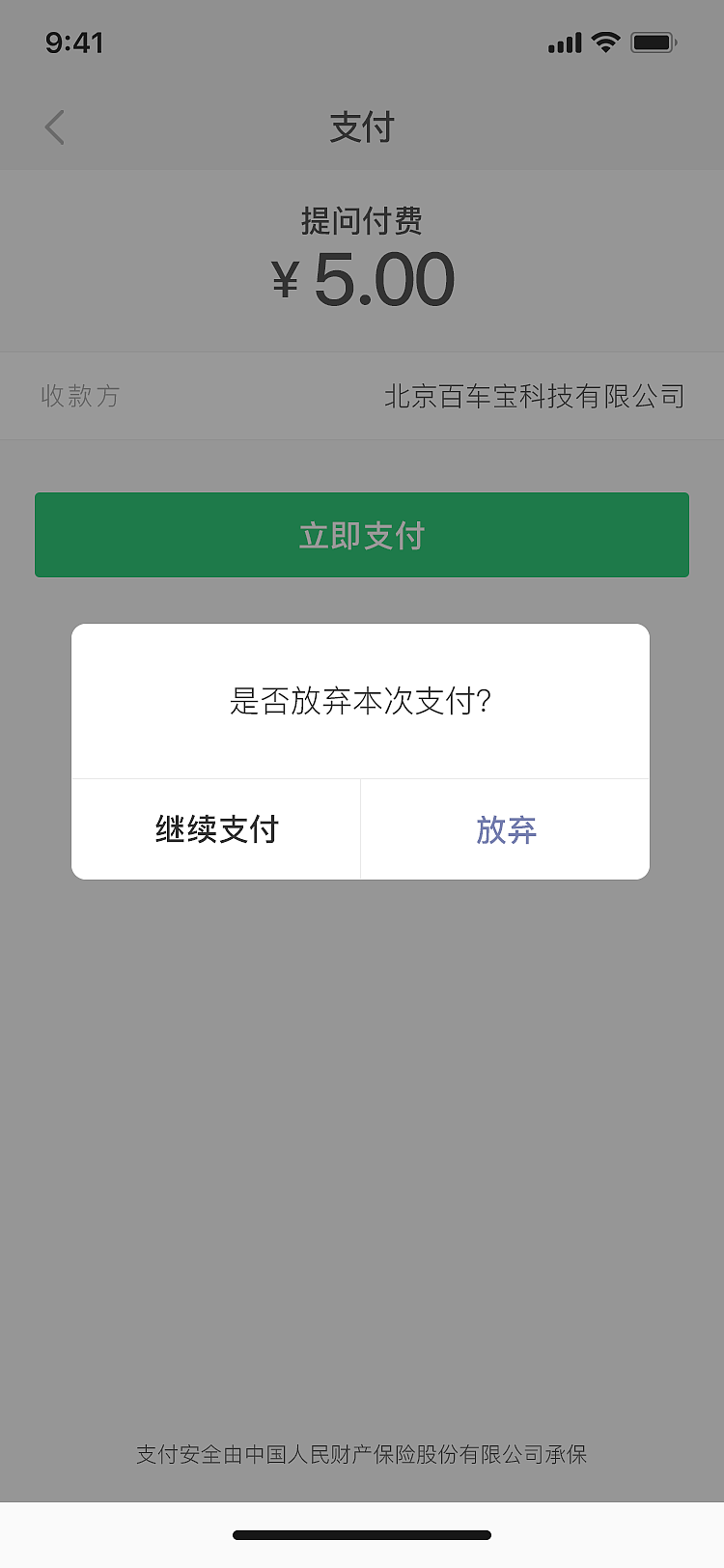Tap the 收款方 label
The width and height of the screenshot is (724, 1568).
[x=79, y=396]
